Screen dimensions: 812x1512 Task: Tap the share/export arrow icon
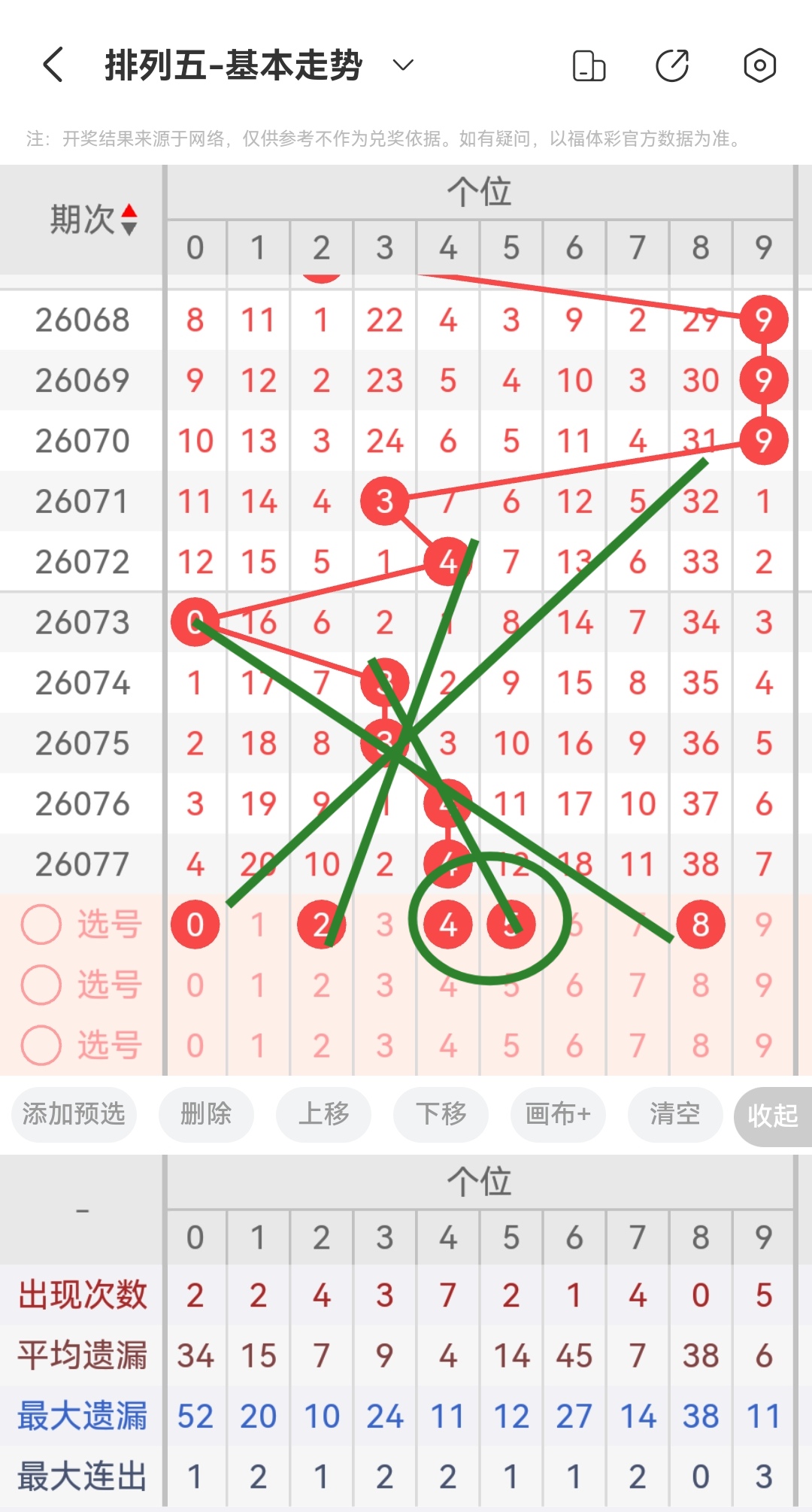click(x=674, y=65)
